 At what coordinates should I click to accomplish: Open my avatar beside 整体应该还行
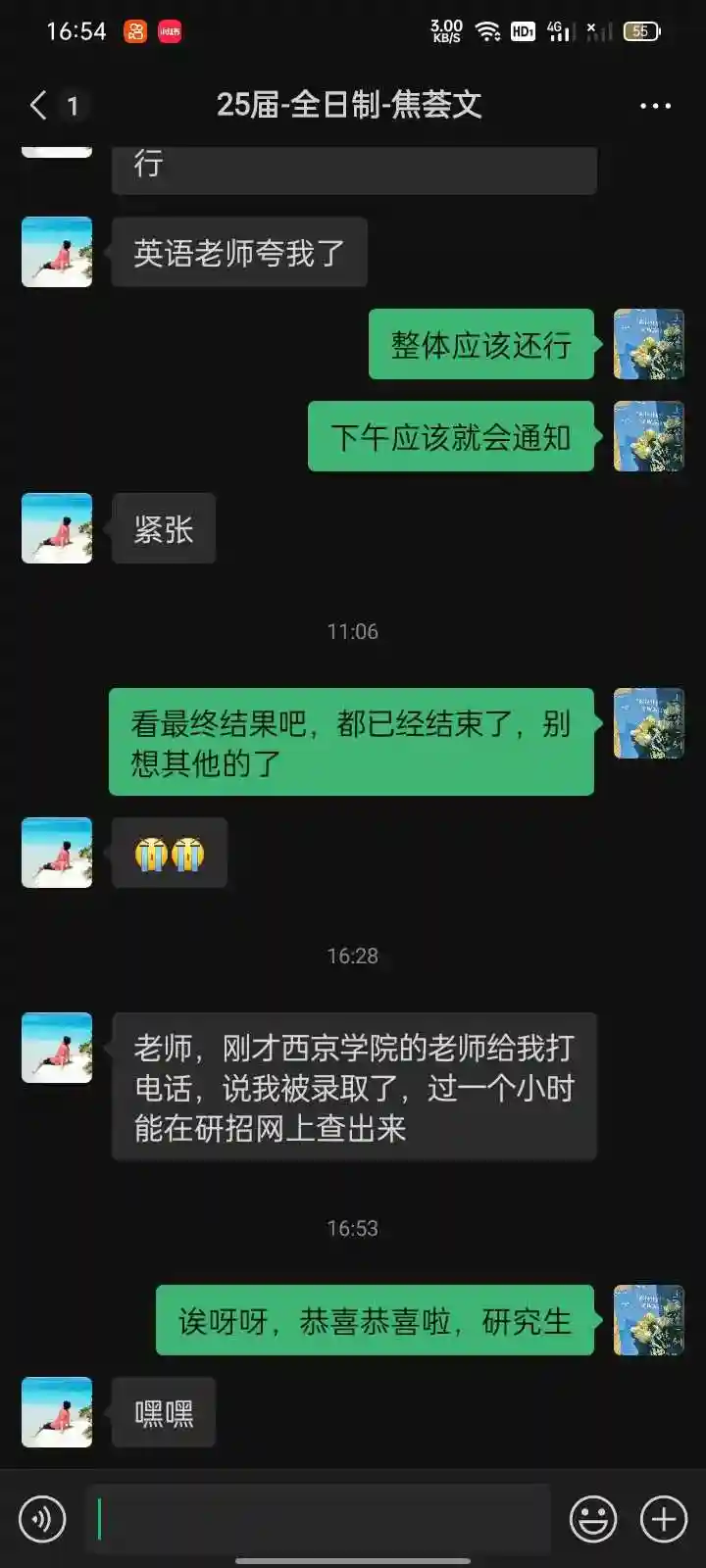[648, 344]
